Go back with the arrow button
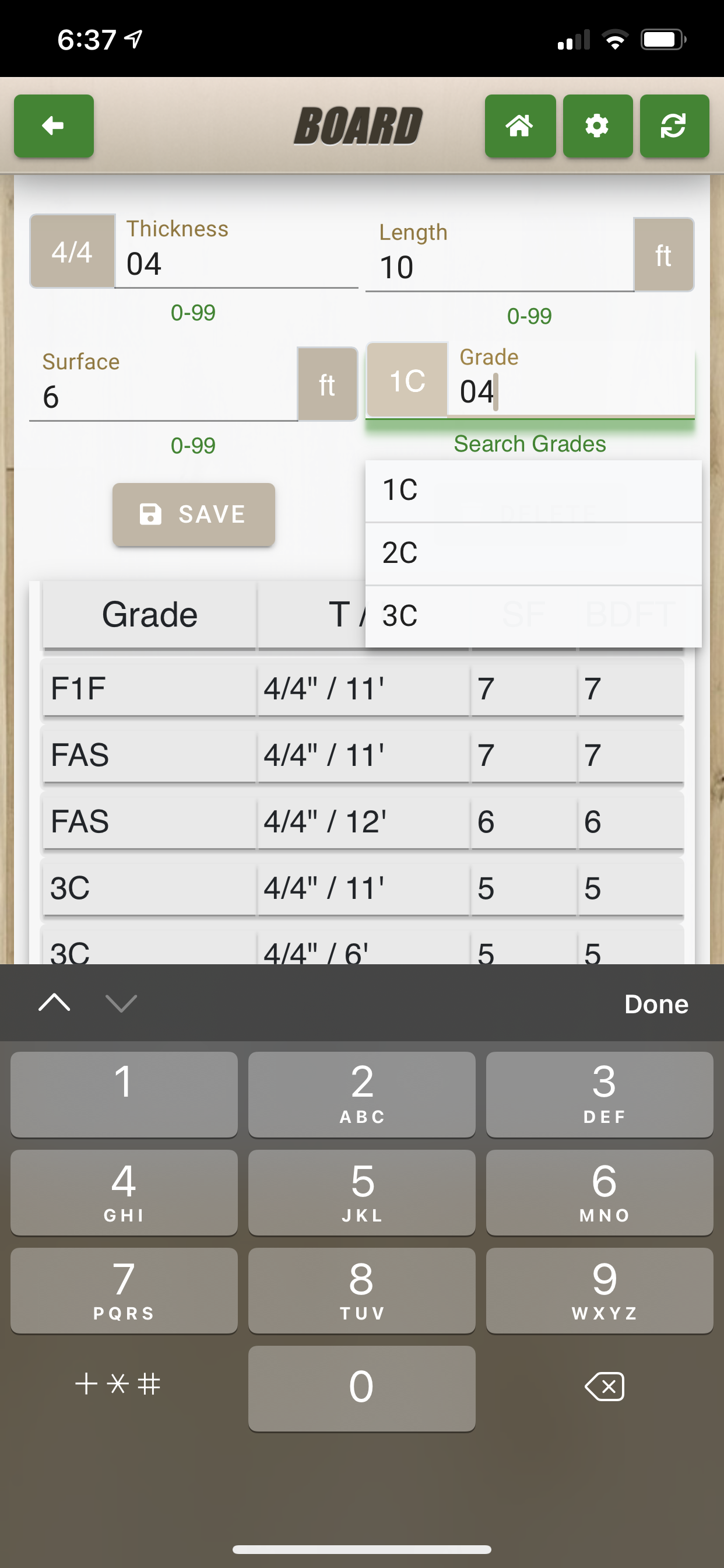Image resolution: width=724 pixels, height=1568 pixels. (x=54, y=126)
